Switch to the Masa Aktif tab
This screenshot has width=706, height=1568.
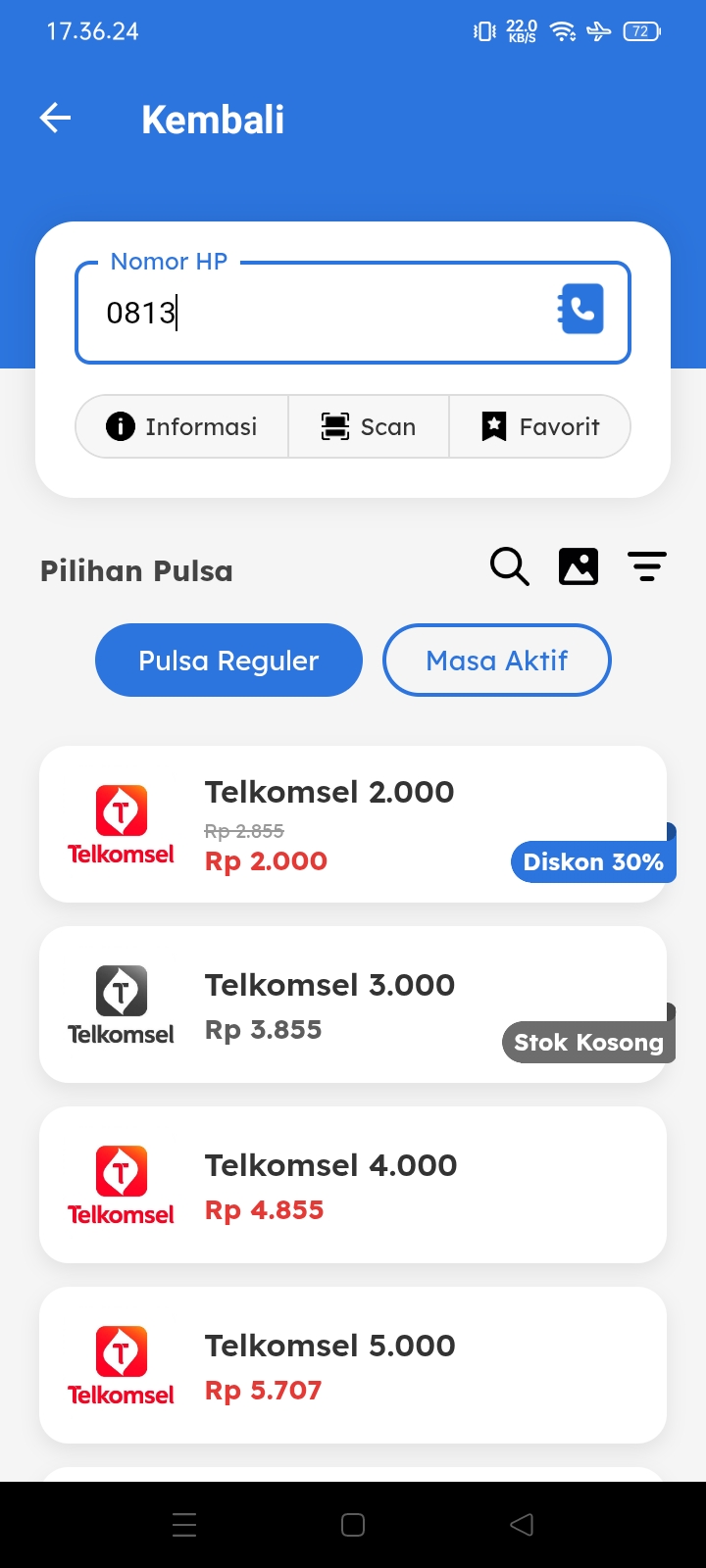pos(496,661)
